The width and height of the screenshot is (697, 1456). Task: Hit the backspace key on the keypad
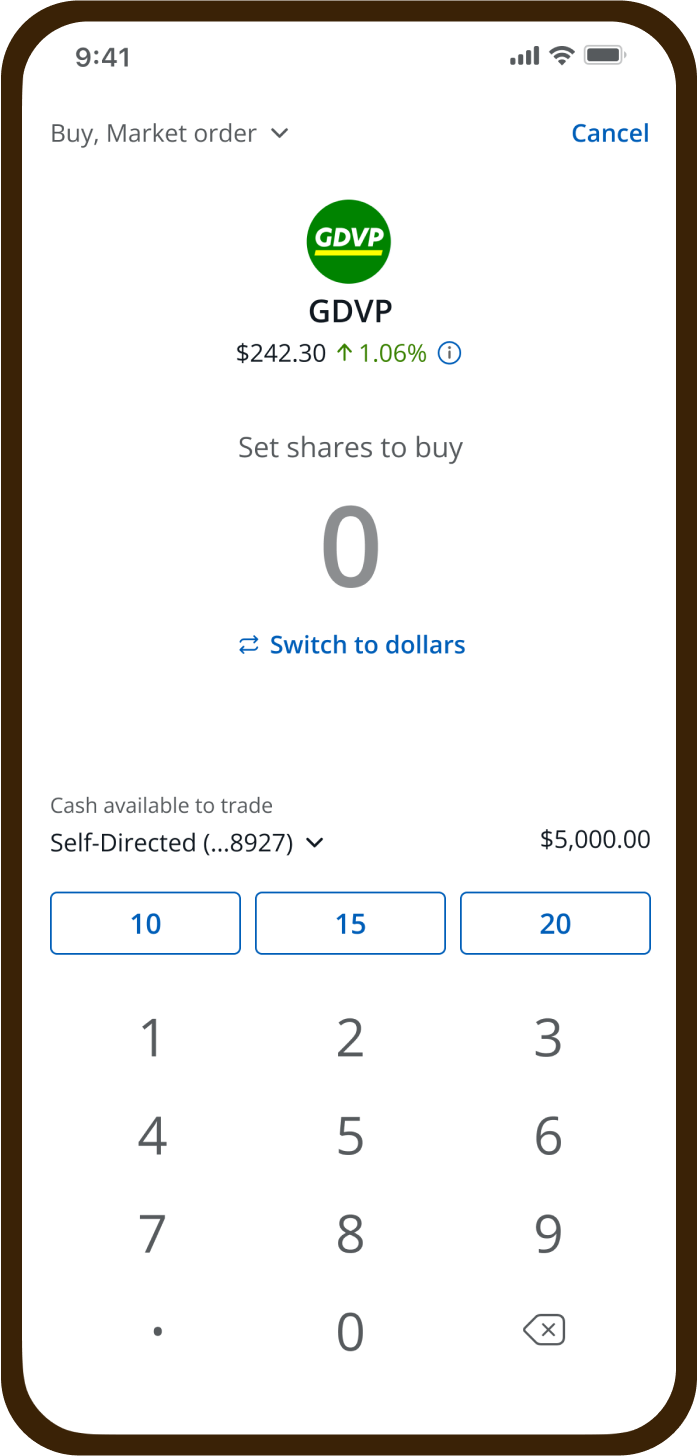545,1330
